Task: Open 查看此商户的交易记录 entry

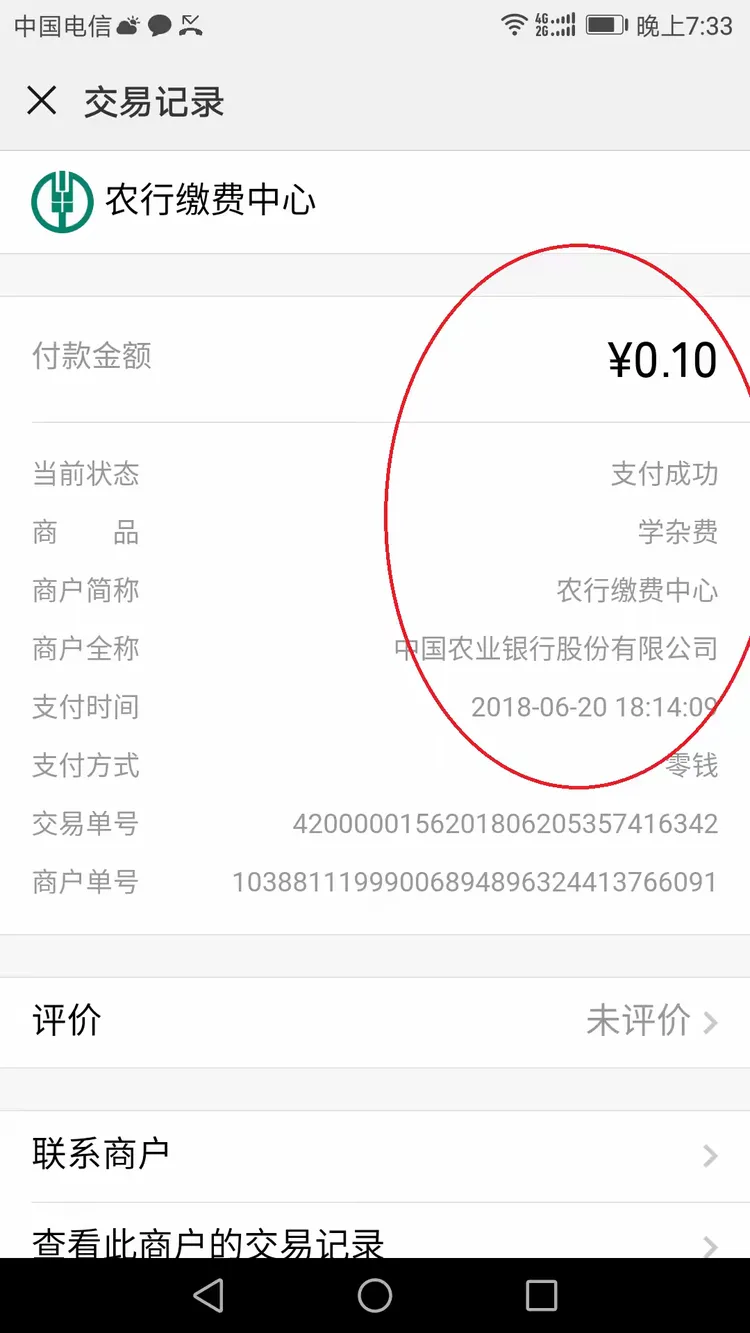Action: [x=205, y=1243]
